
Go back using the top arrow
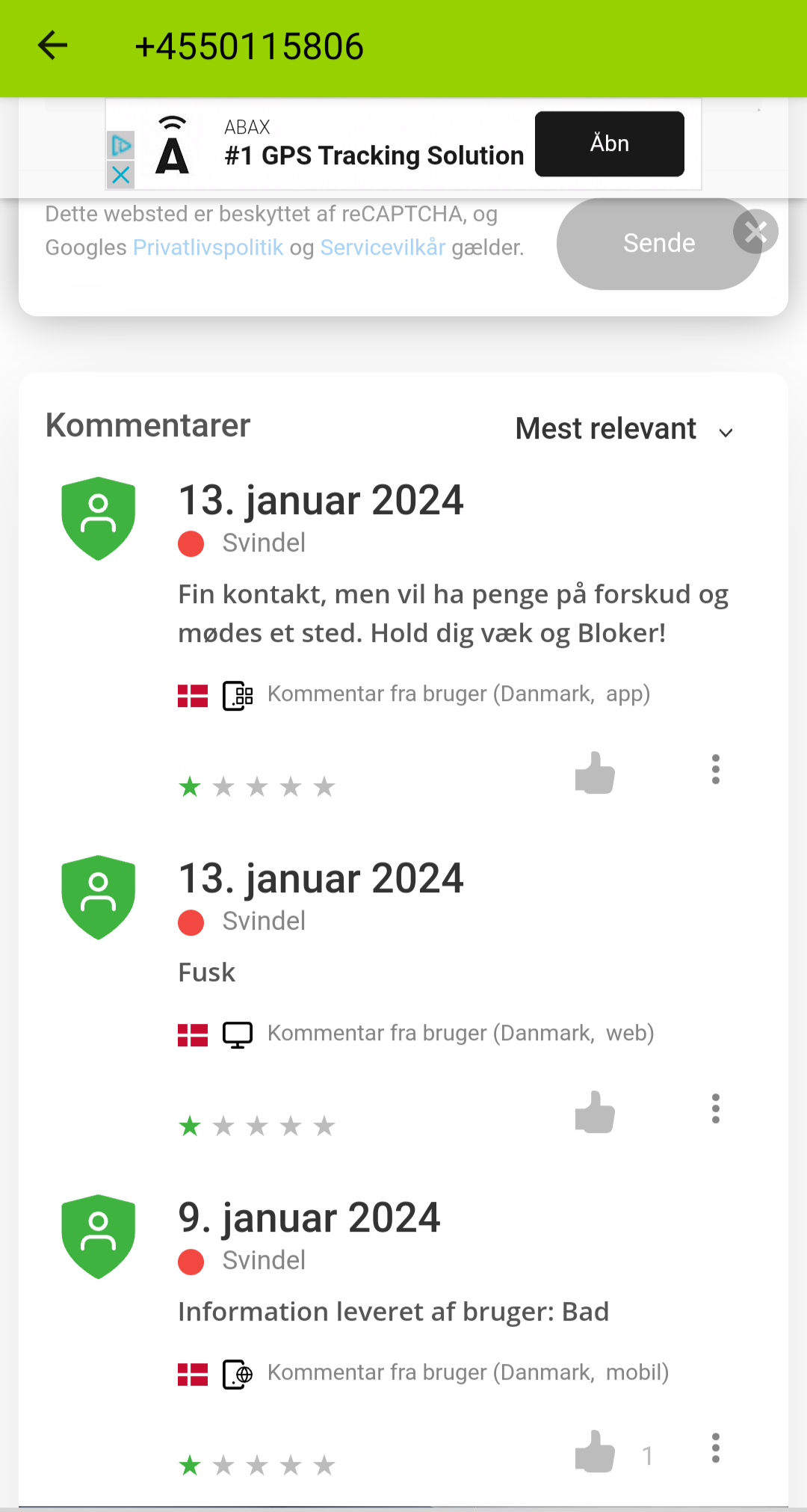pyautogui.click(x=52, y=46)
